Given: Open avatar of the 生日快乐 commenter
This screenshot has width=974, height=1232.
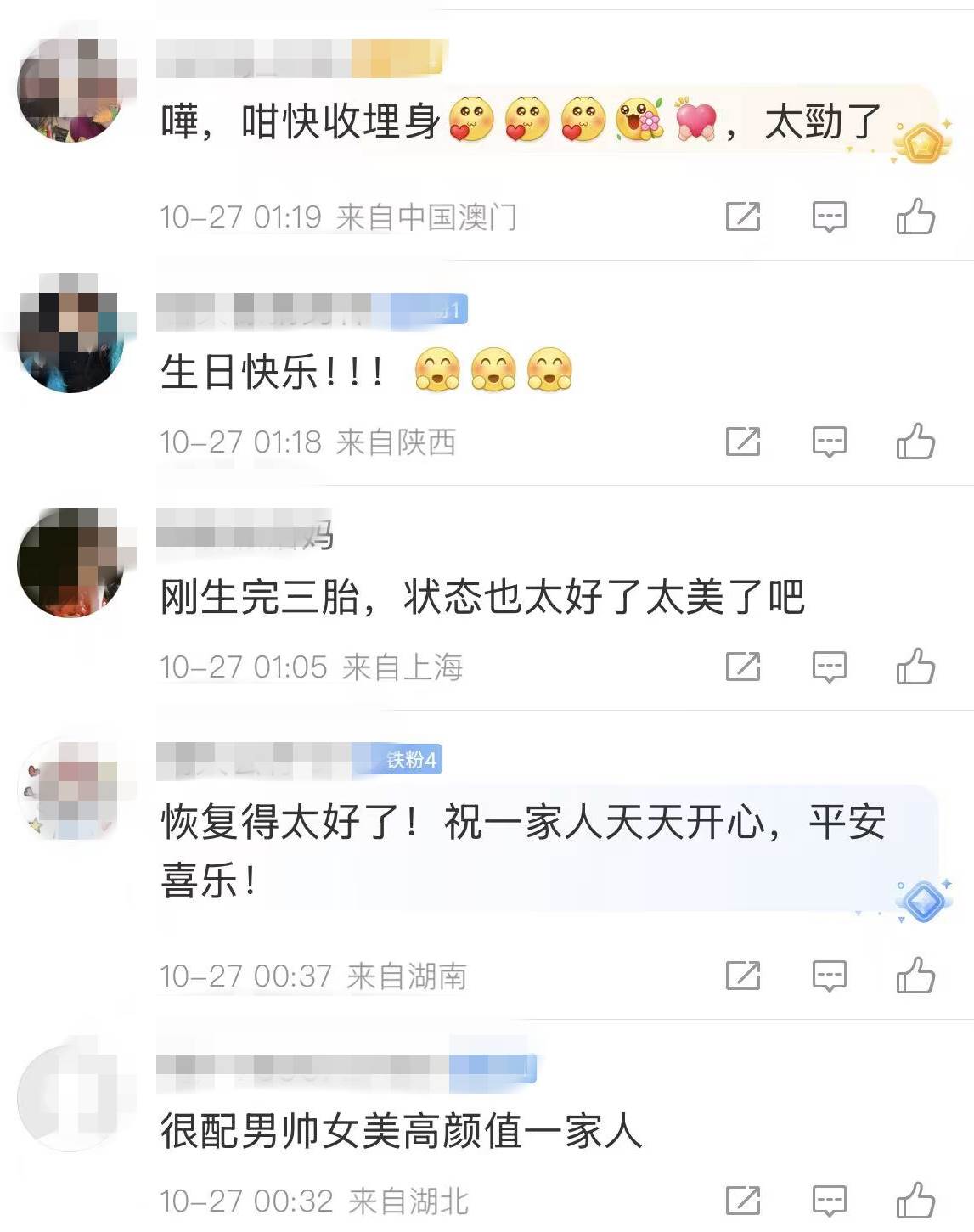Looking at the screenshot, I should tap(71, 333).
